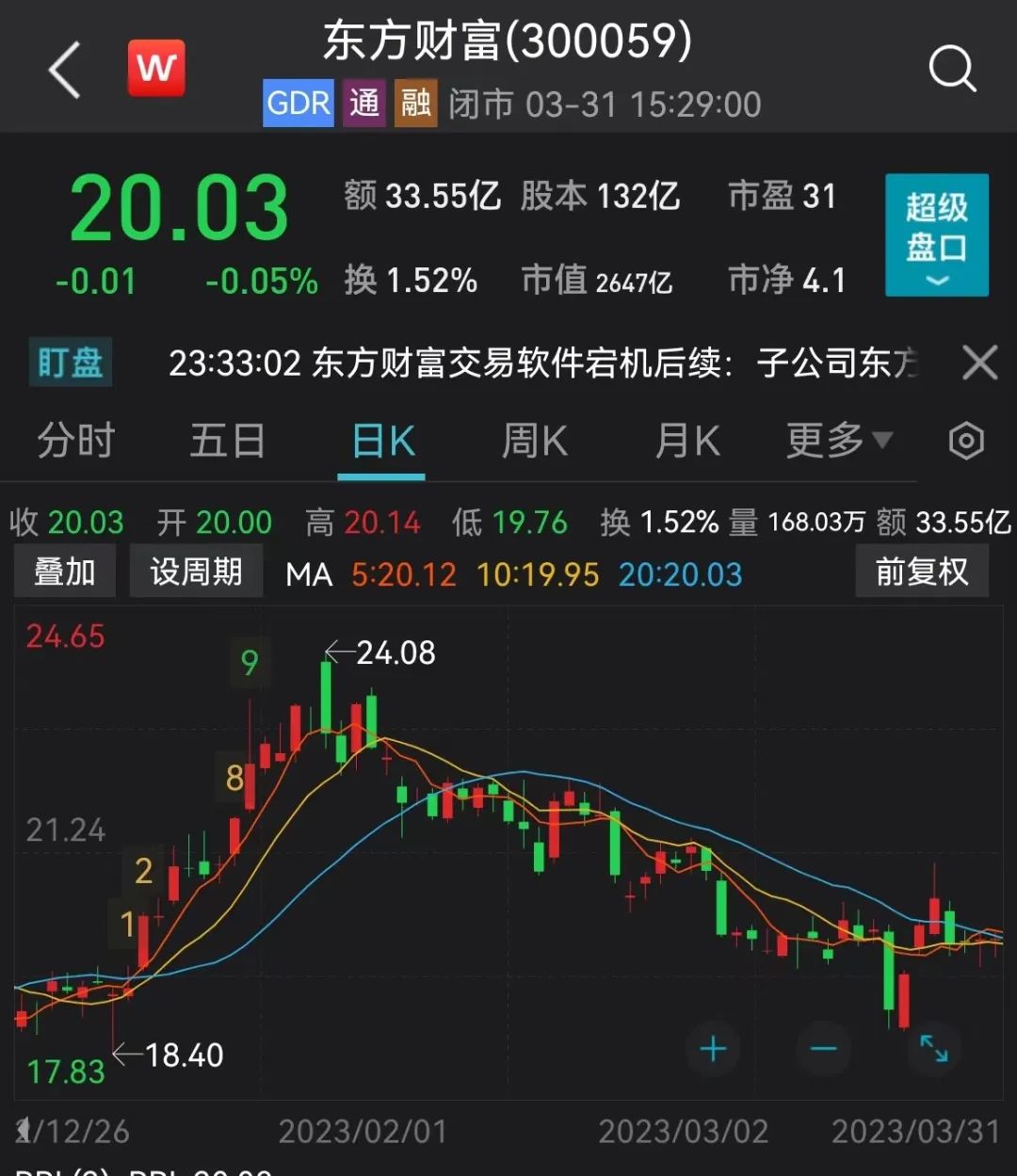Switch to the 月K chart tab

(x=687, y=441)
